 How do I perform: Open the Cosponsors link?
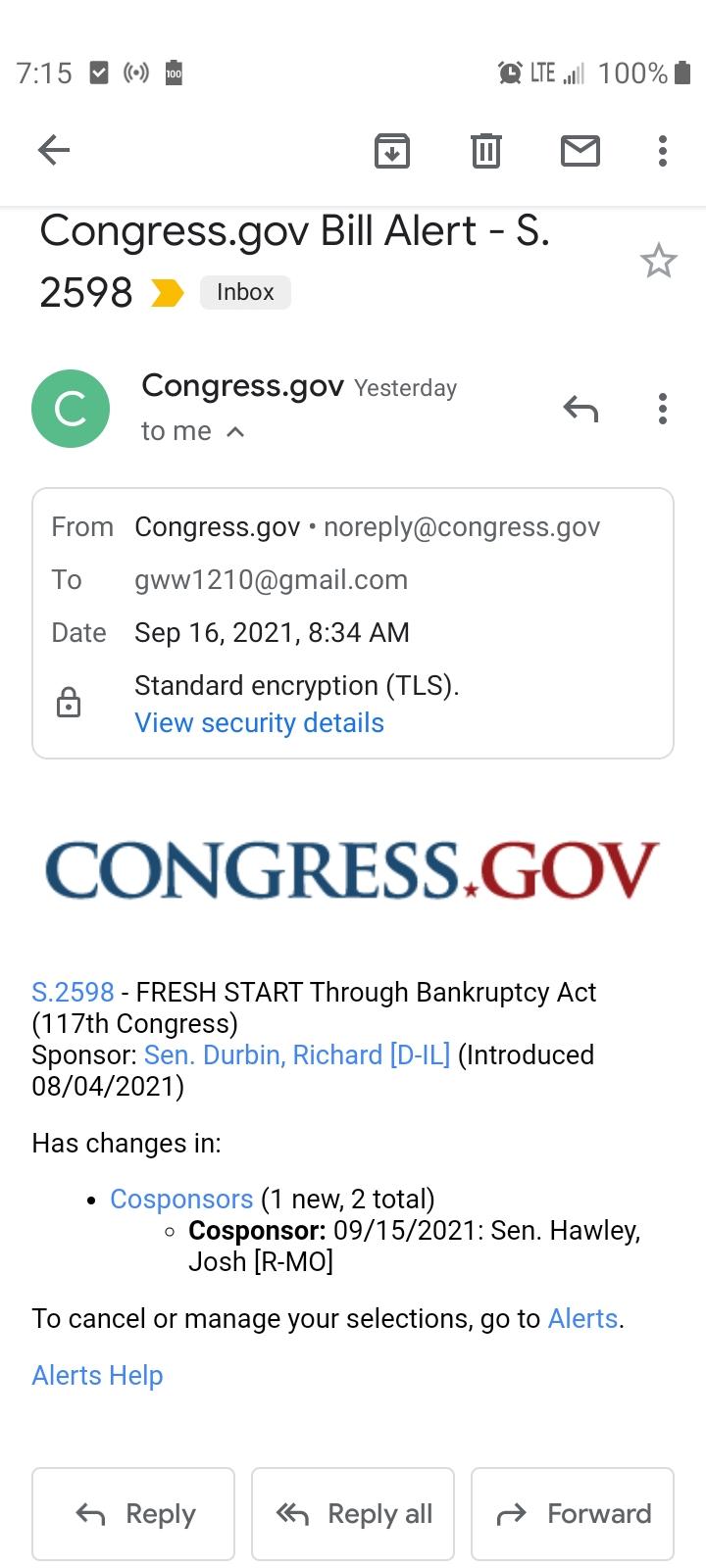pyautogui.click(x=181, y=1199)
